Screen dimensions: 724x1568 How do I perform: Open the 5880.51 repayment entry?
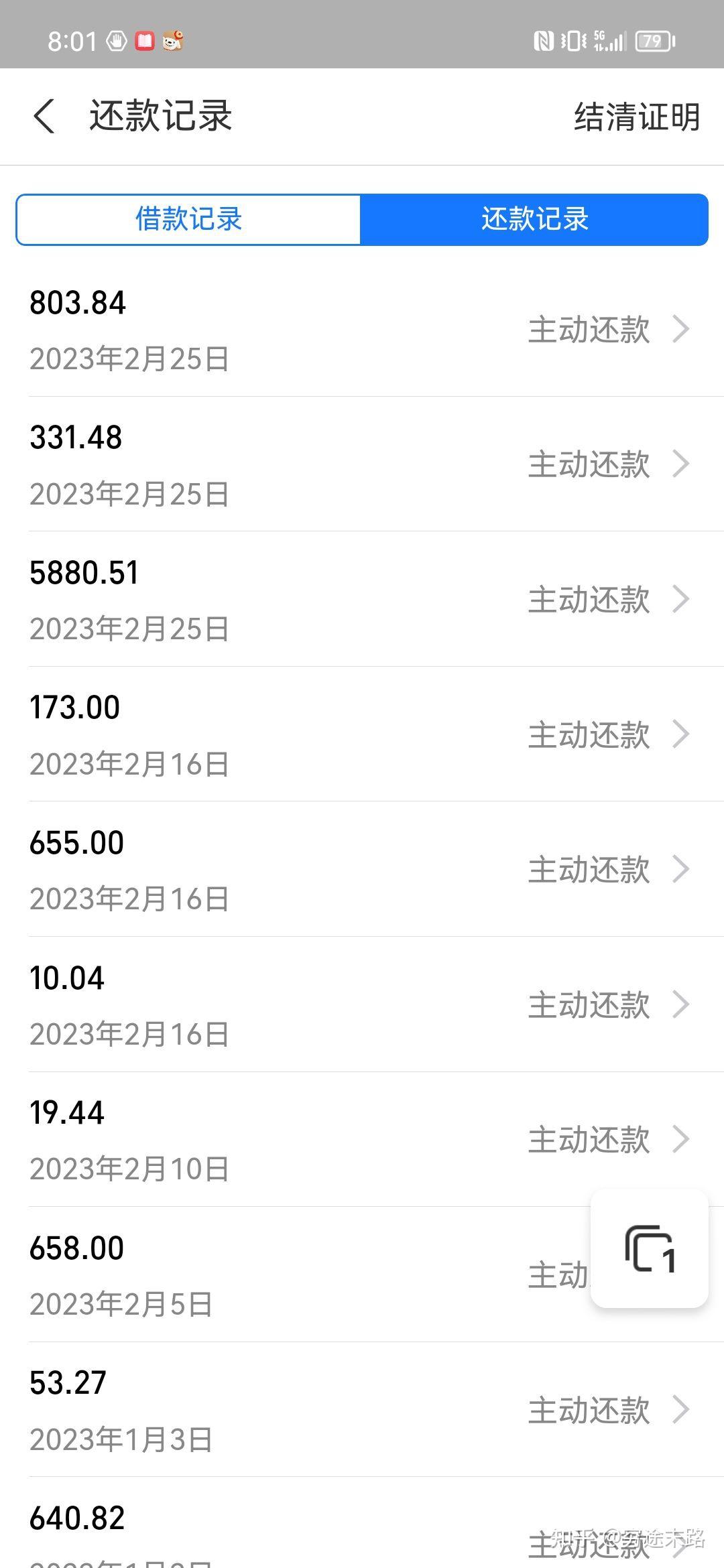coord(362,600)
